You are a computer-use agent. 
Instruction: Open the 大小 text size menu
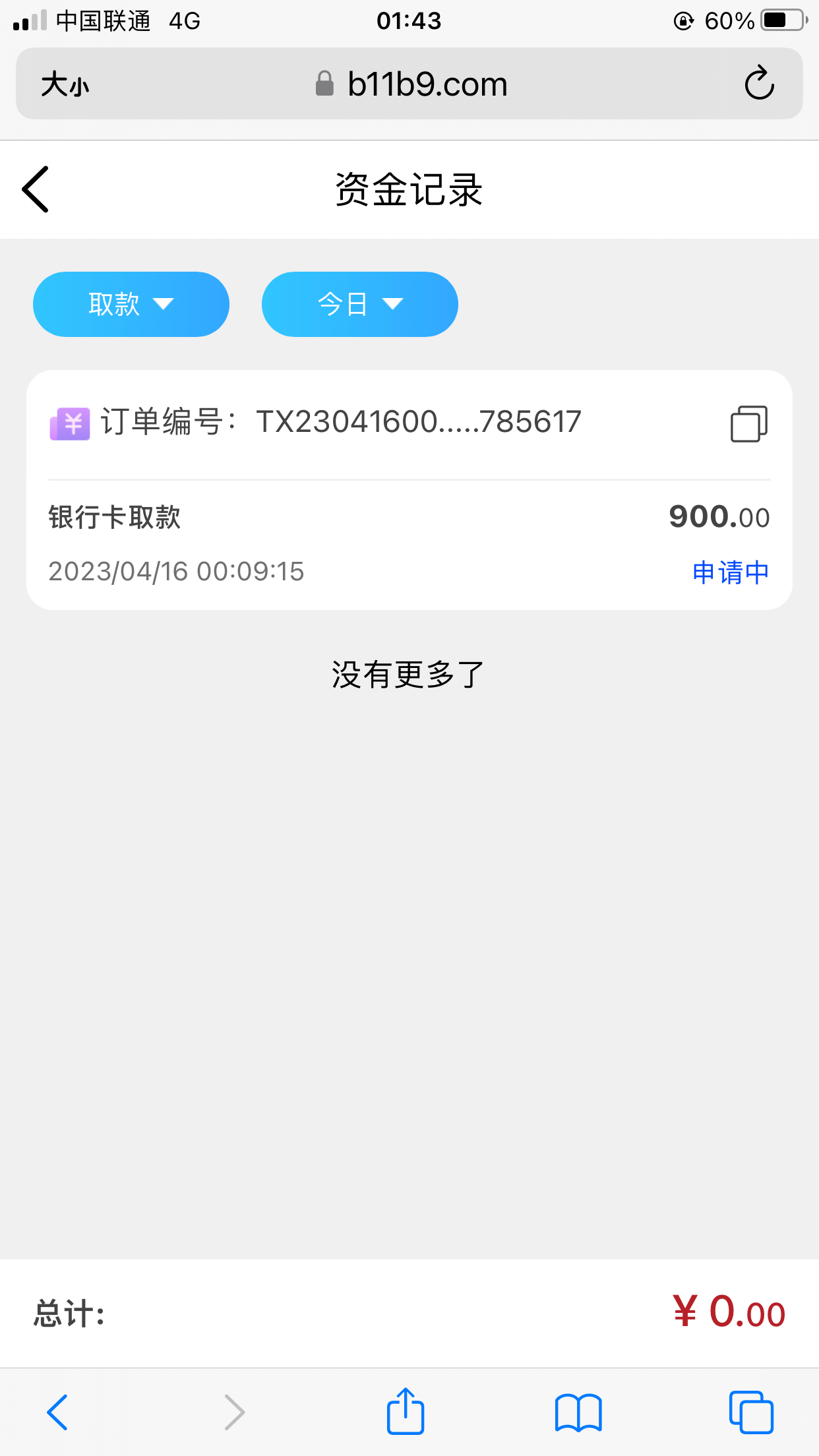pyautogui.click(x=65, y=85)
